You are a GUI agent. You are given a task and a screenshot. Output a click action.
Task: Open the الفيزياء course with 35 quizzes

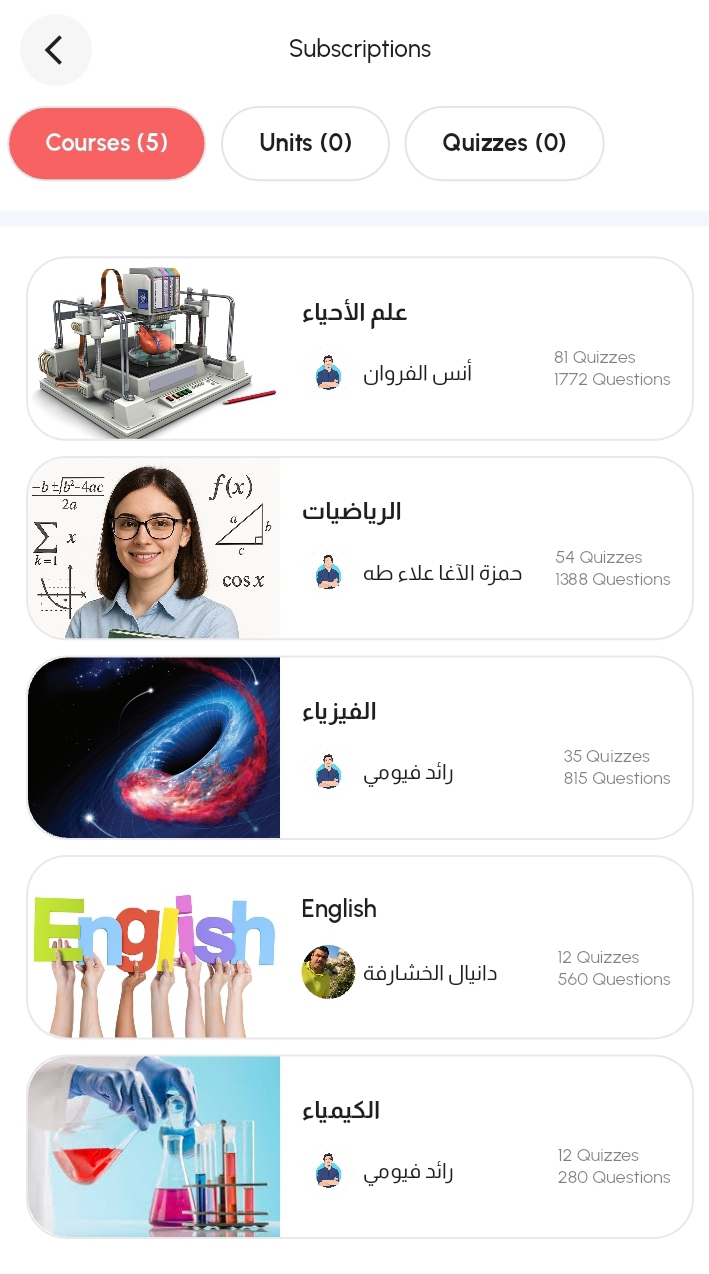pos(360,747)
